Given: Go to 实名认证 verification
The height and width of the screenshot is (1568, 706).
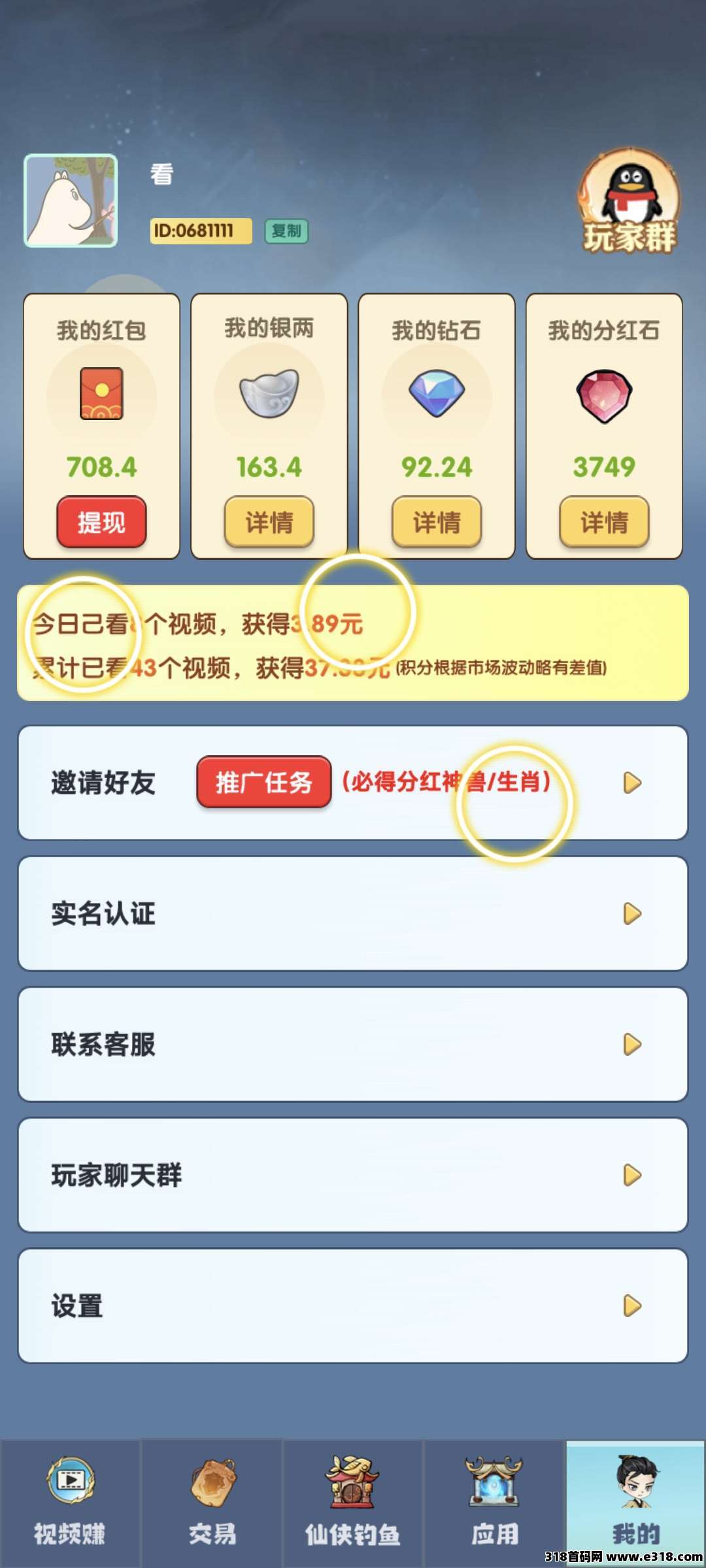Looking at the screenshot, I should [353, 913].
